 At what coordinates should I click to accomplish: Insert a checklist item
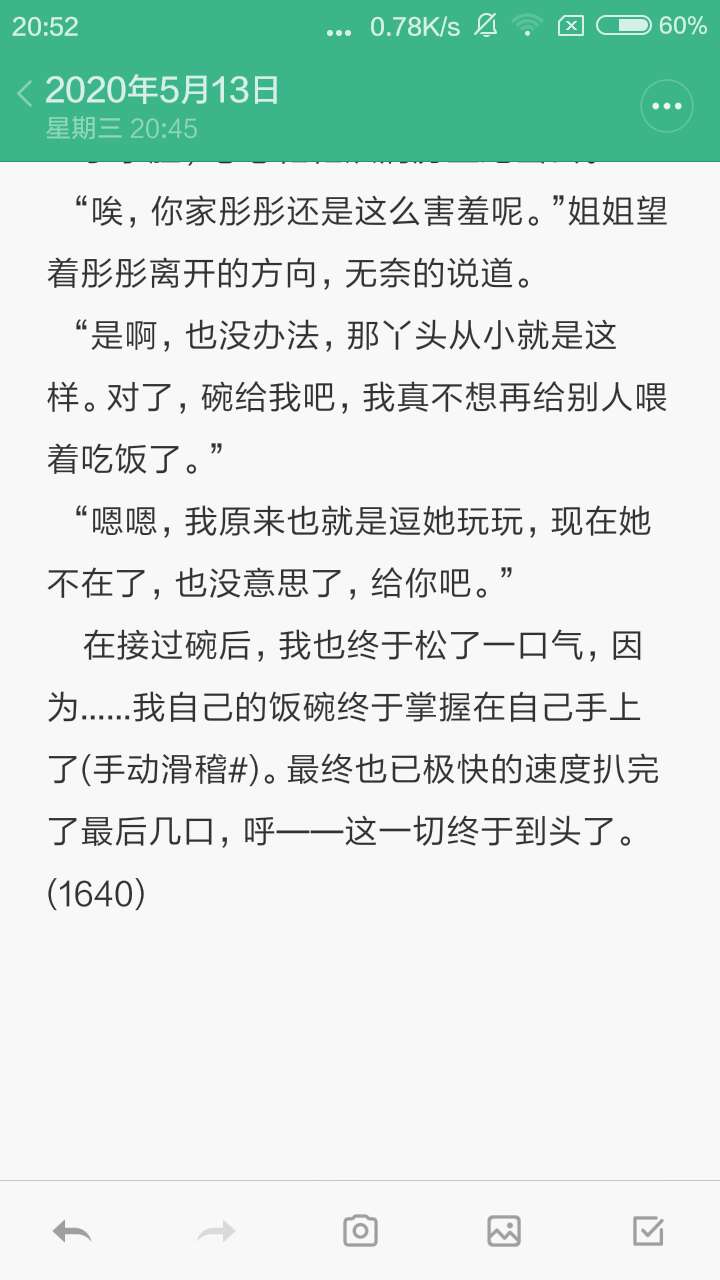coord(648,1231)
